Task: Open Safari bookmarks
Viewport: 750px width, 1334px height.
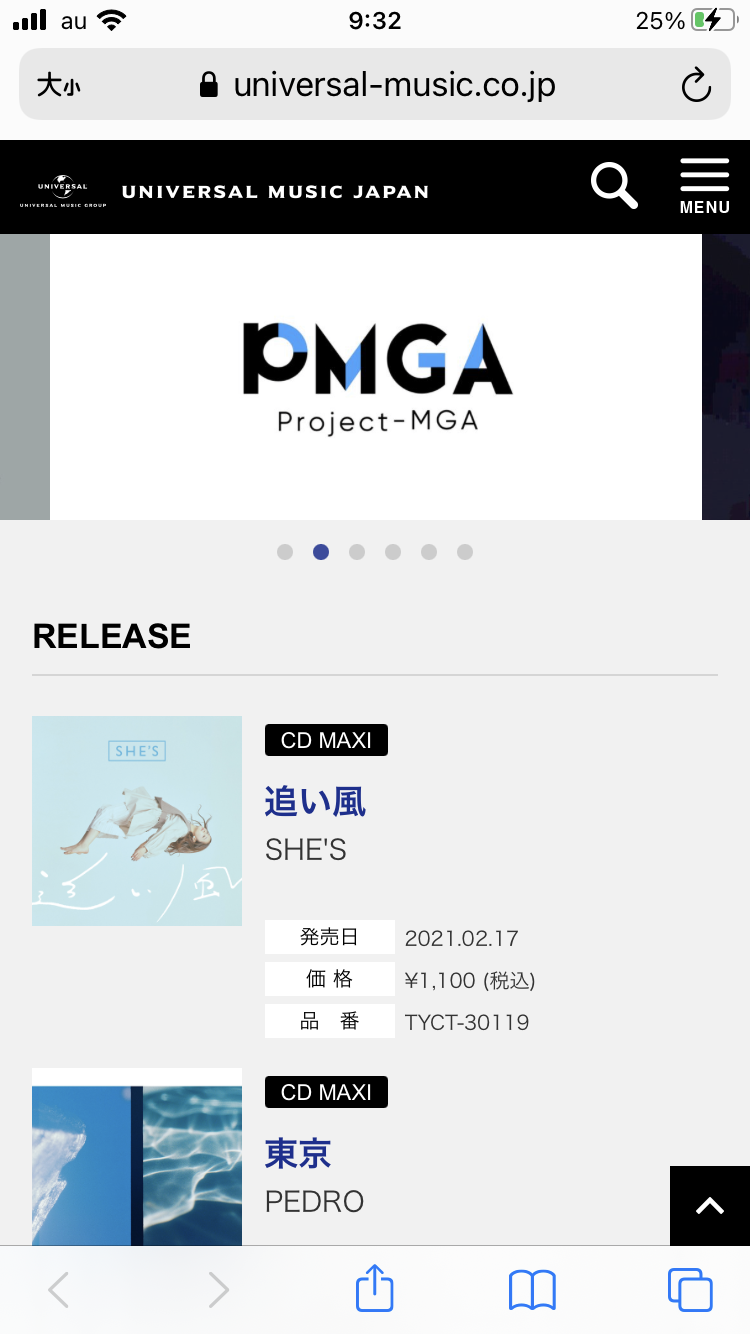Action: coord(532,1289)
